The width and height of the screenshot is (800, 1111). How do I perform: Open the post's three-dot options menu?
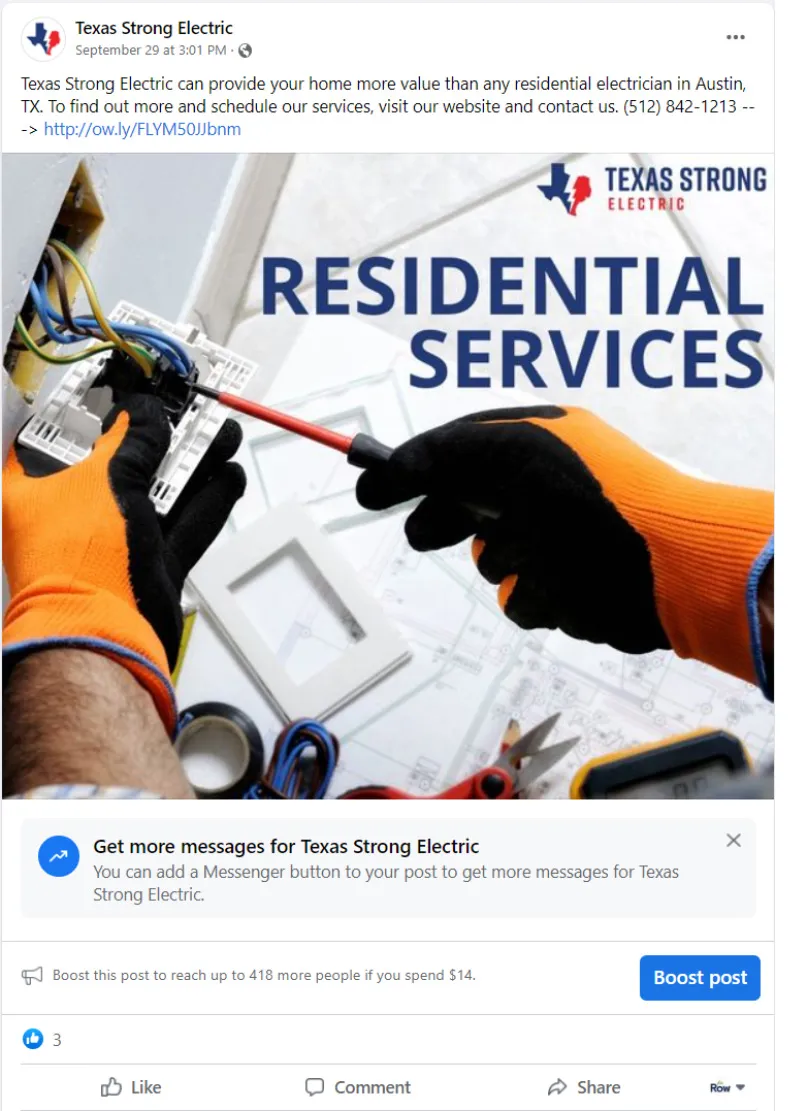click(x=735, y=37)
